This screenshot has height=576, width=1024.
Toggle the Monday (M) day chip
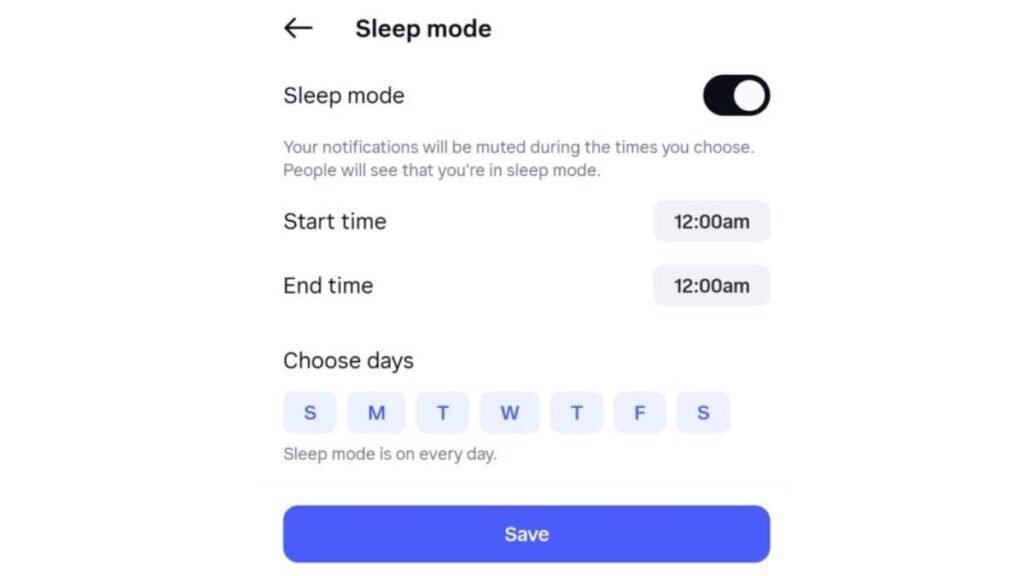pyautogui.click(x=376, y=413)
